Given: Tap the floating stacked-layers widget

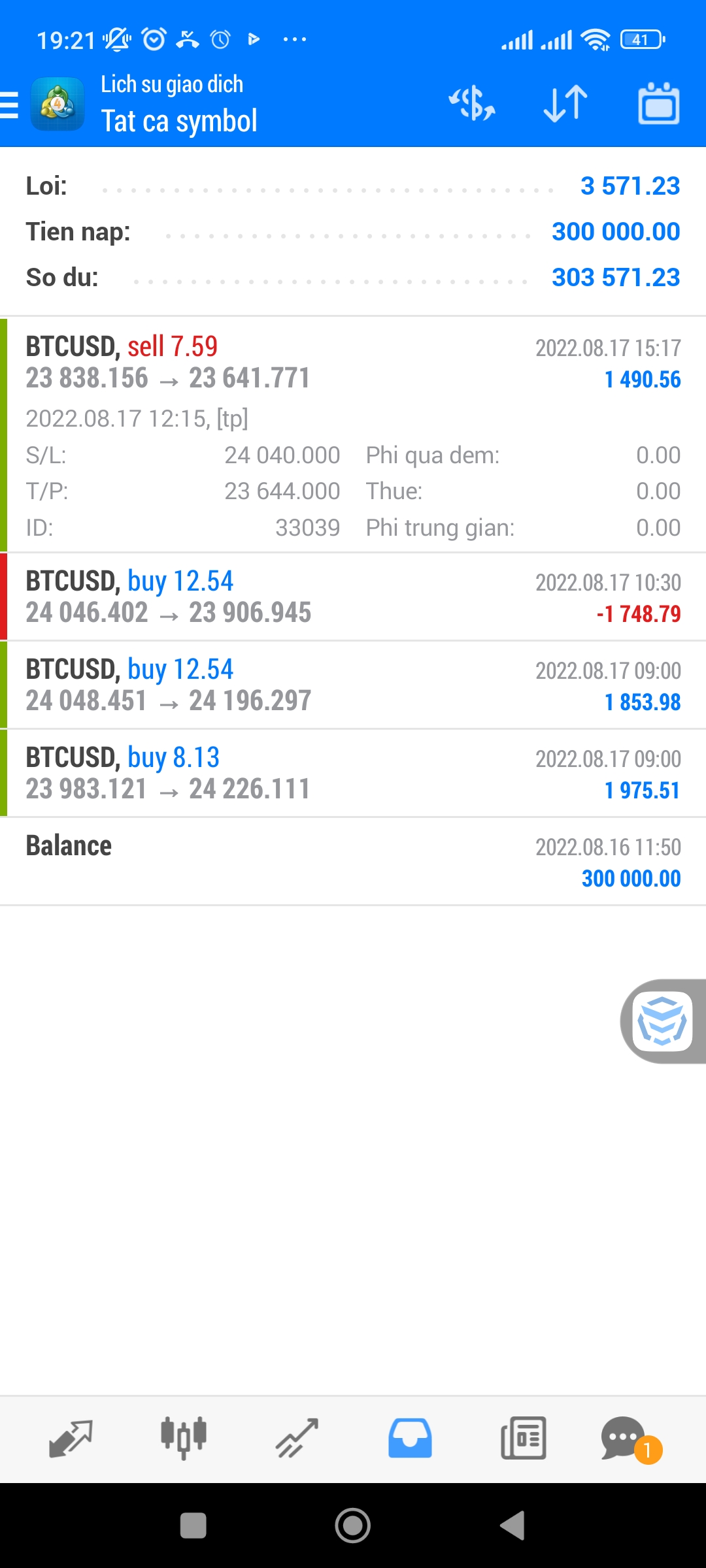Looking at the screenshot, I should (x=663, y=1021).
